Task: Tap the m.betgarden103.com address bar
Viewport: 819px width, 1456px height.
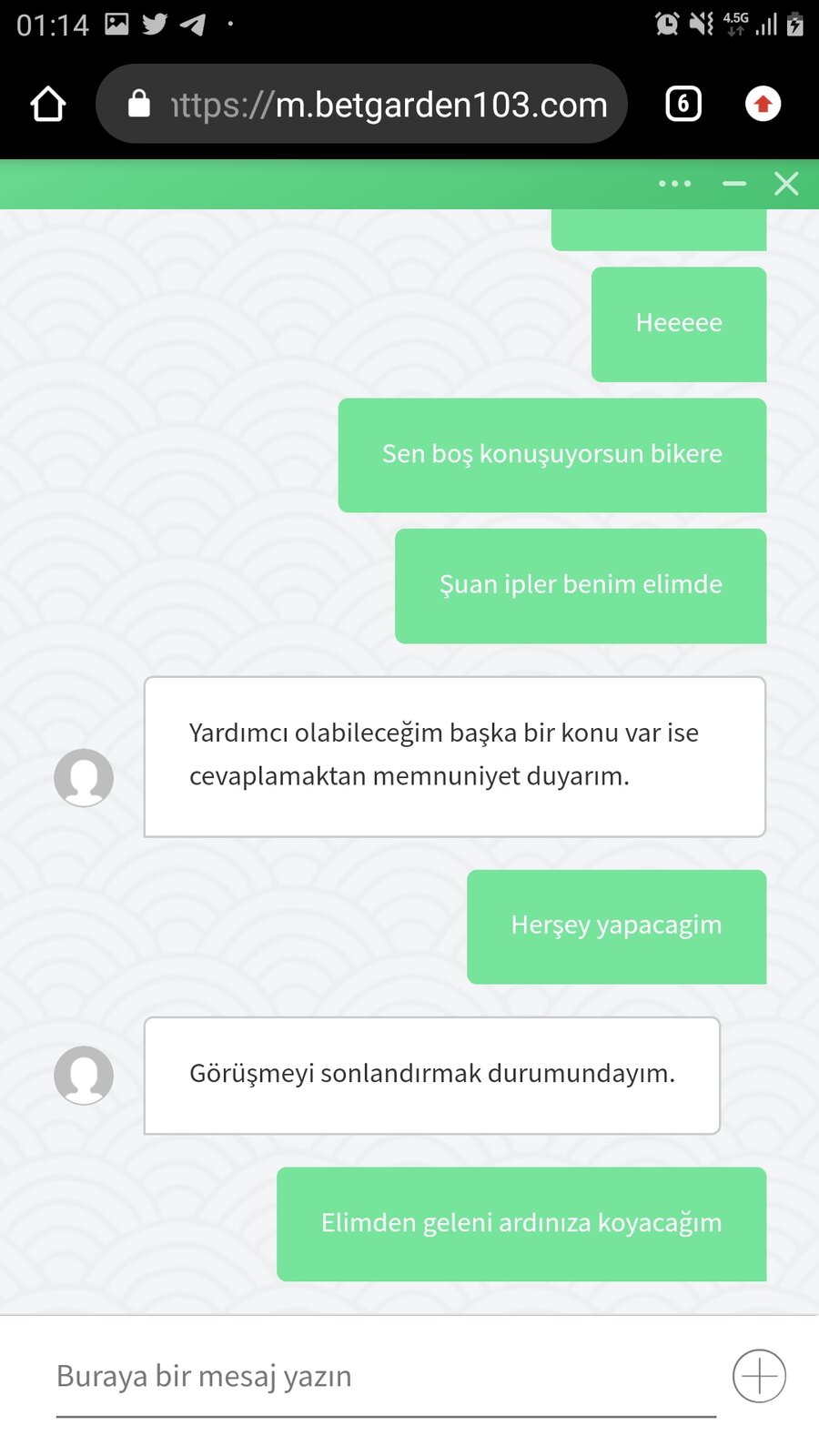Action: click(362, 105)
